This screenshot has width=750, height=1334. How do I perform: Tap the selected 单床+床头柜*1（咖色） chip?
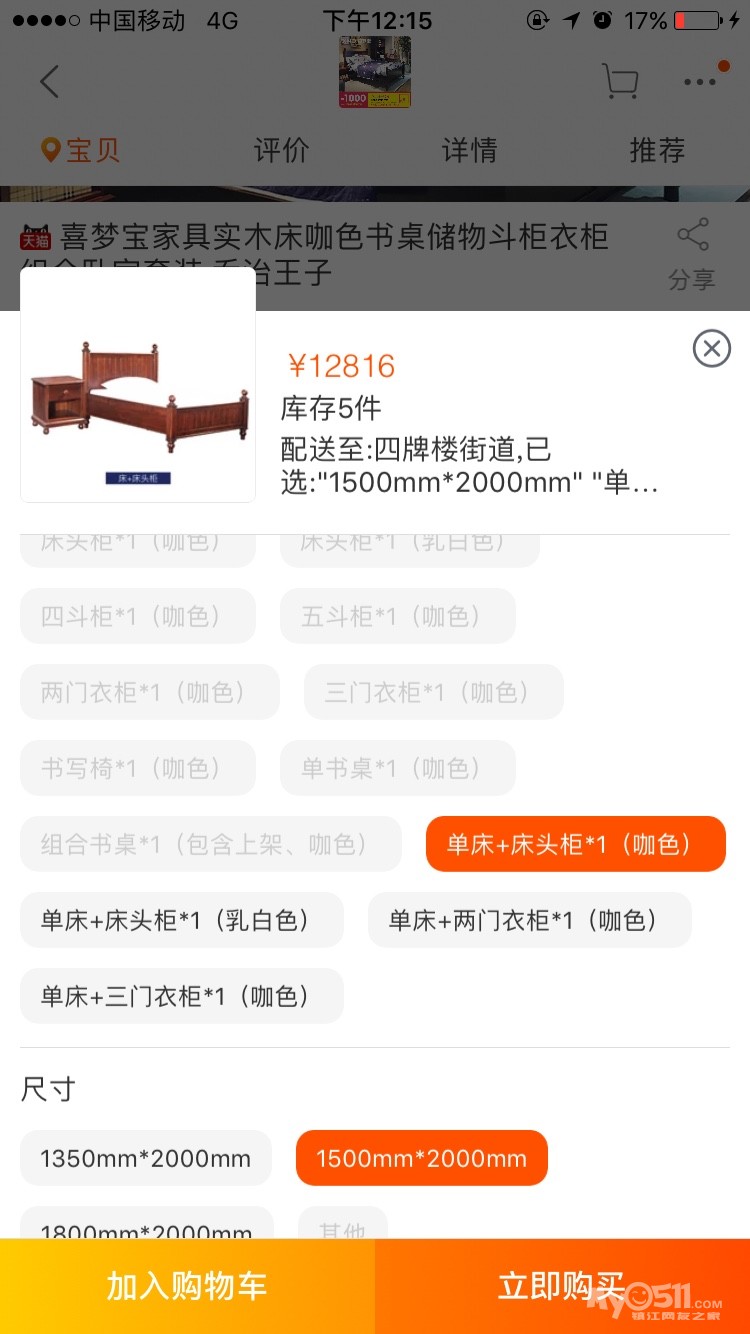tap(576, 844)
